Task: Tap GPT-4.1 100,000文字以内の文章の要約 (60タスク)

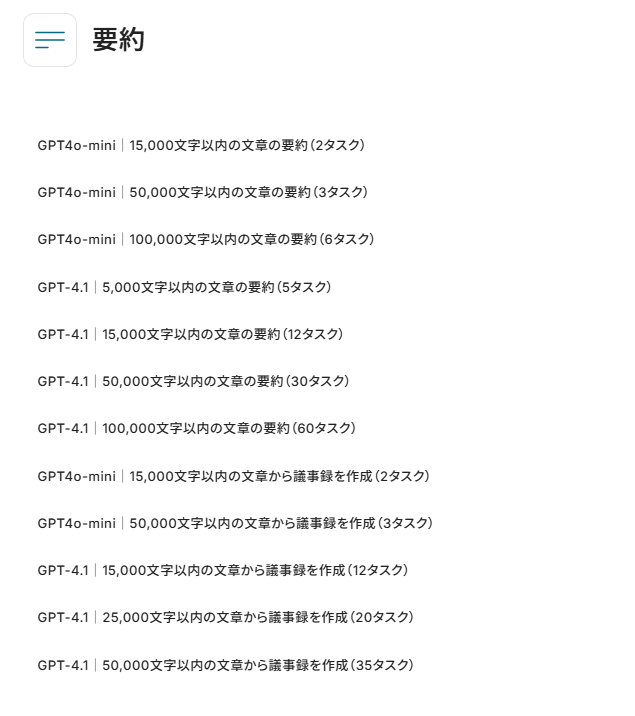Action: click(196, 428)
